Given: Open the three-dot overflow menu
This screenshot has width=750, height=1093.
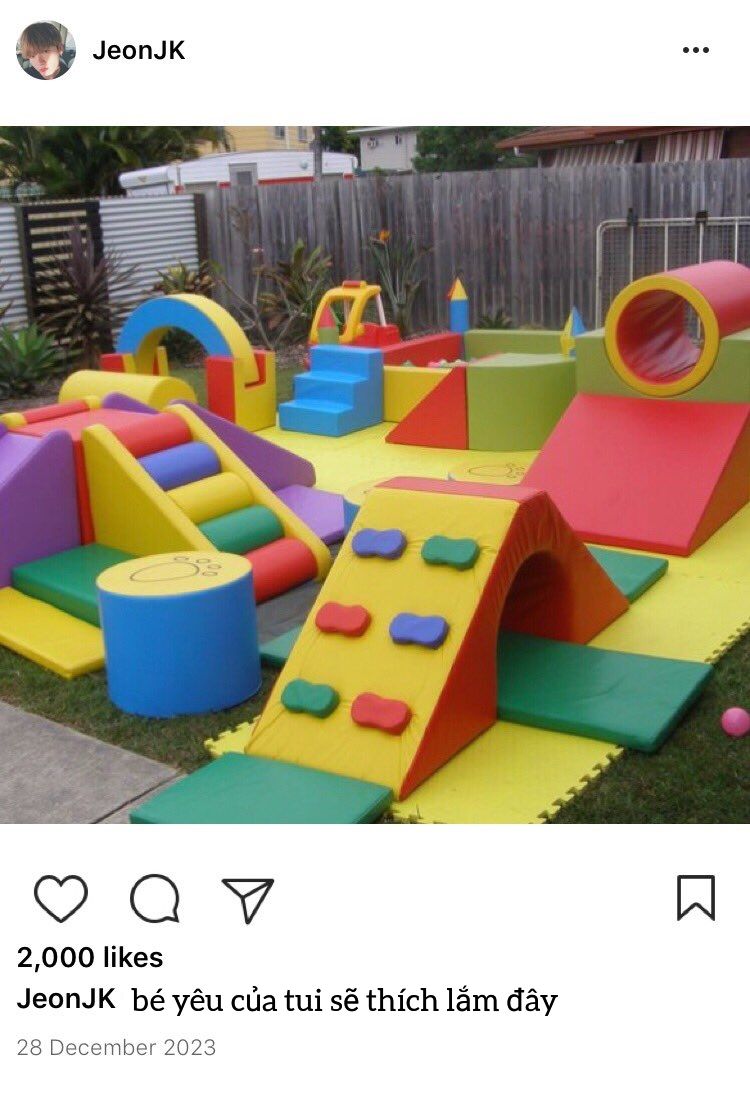Looking at the screenshot, I should click(696, 51).
